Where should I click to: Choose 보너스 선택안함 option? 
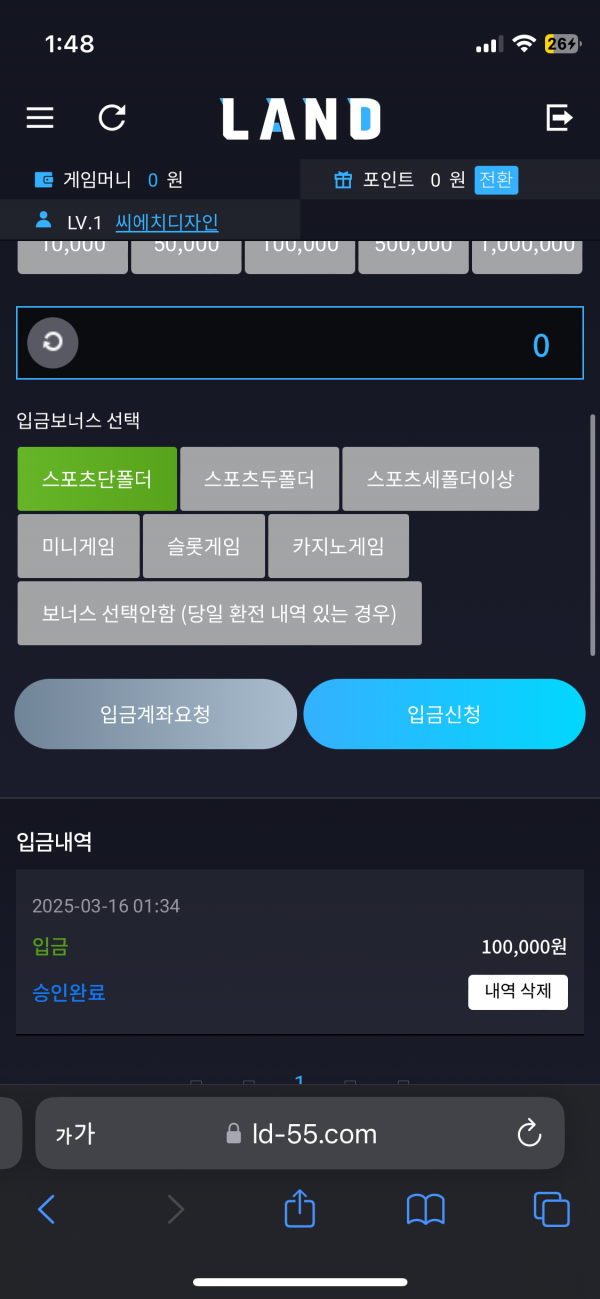[x=219, y=613]
